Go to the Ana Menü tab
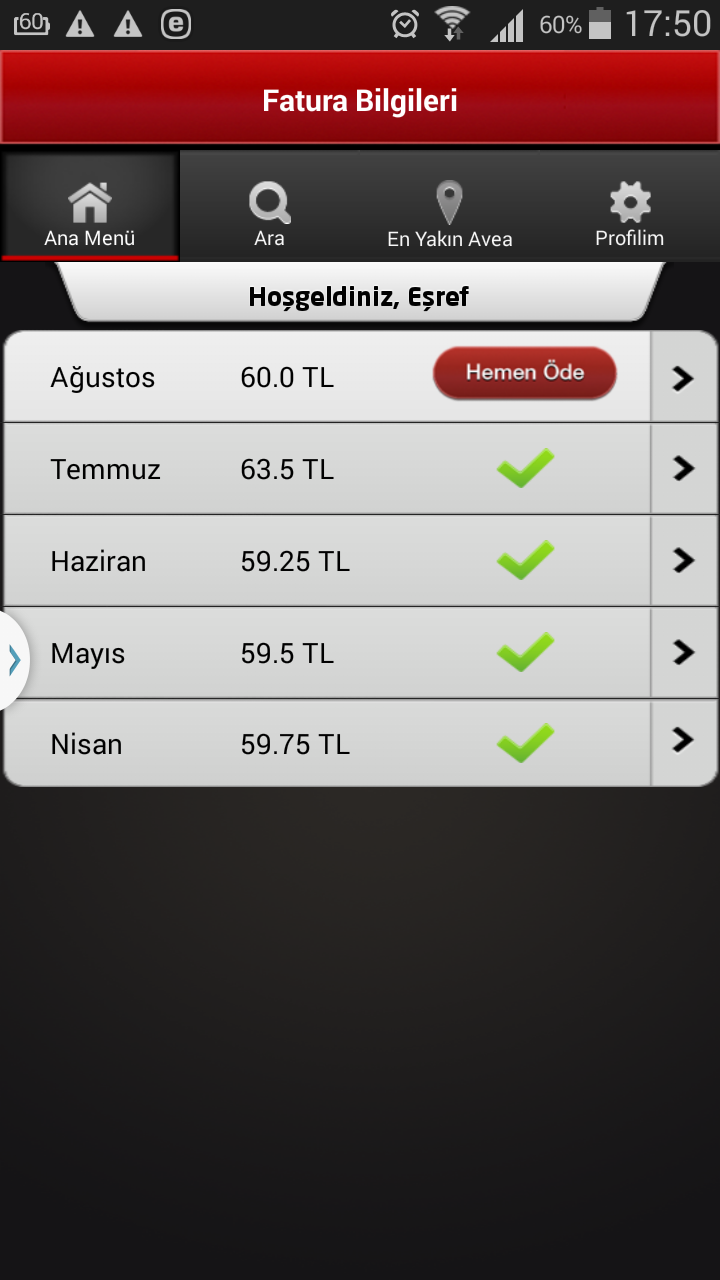720x1280 pixels. tap(90, 207)
